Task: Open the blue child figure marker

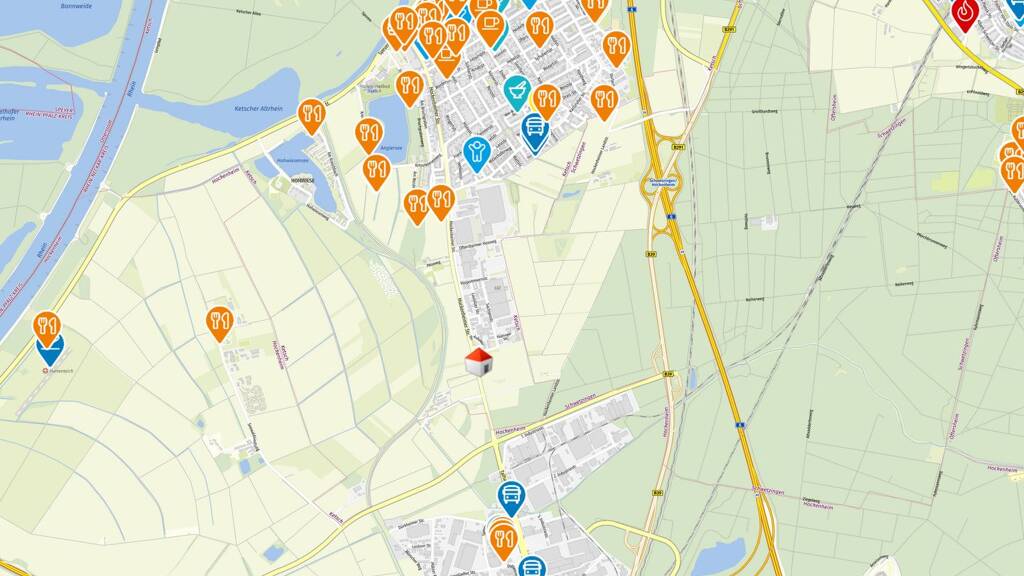Action: 478,152
